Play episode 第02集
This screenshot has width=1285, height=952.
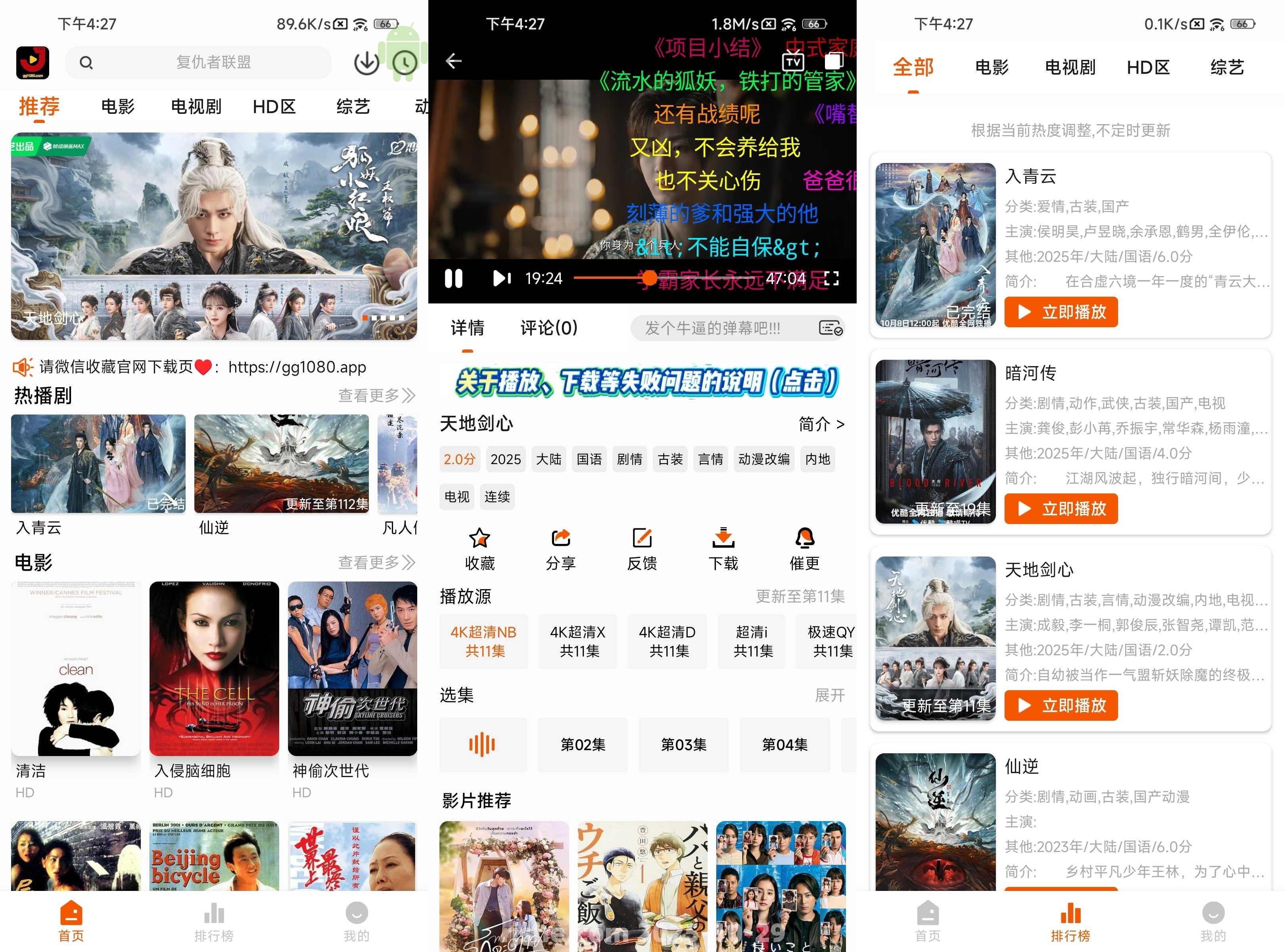pyautogui.click(x=583, y=745)
